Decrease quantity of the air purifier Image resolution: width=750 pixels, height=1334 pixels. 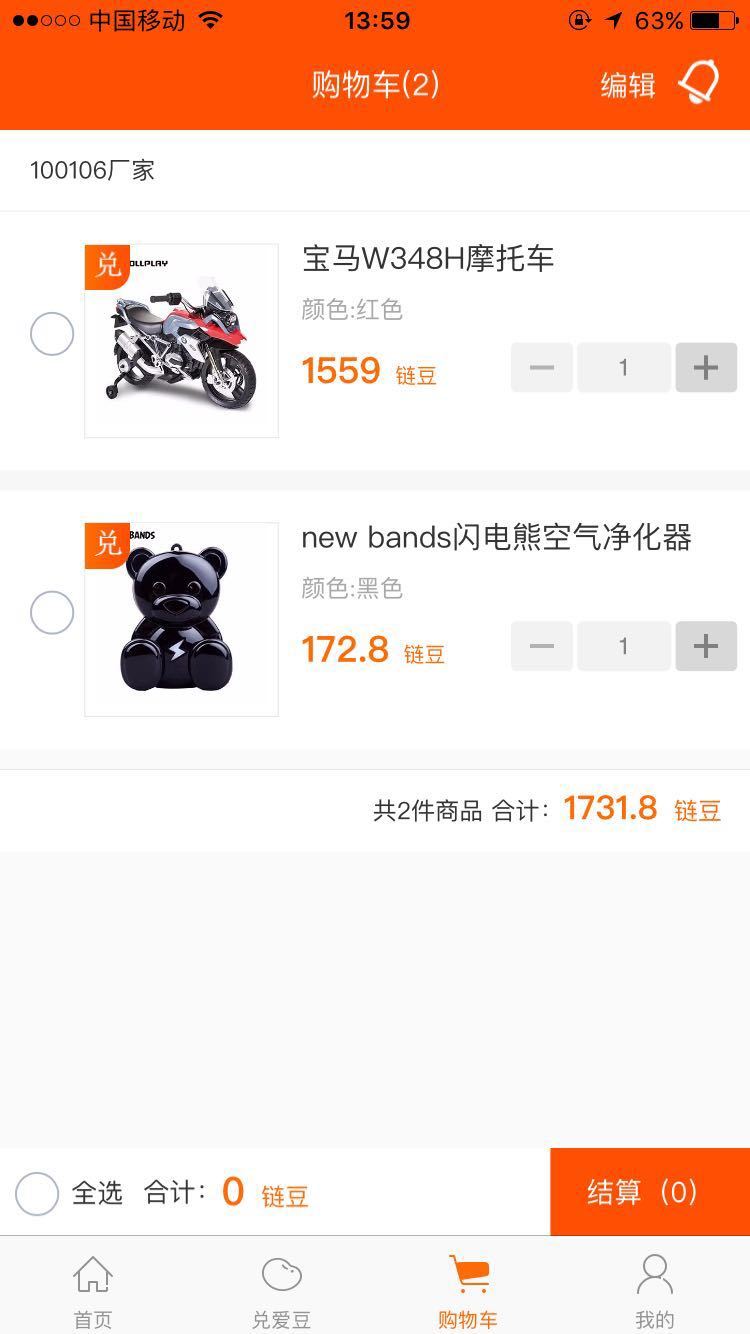point(541,646)
